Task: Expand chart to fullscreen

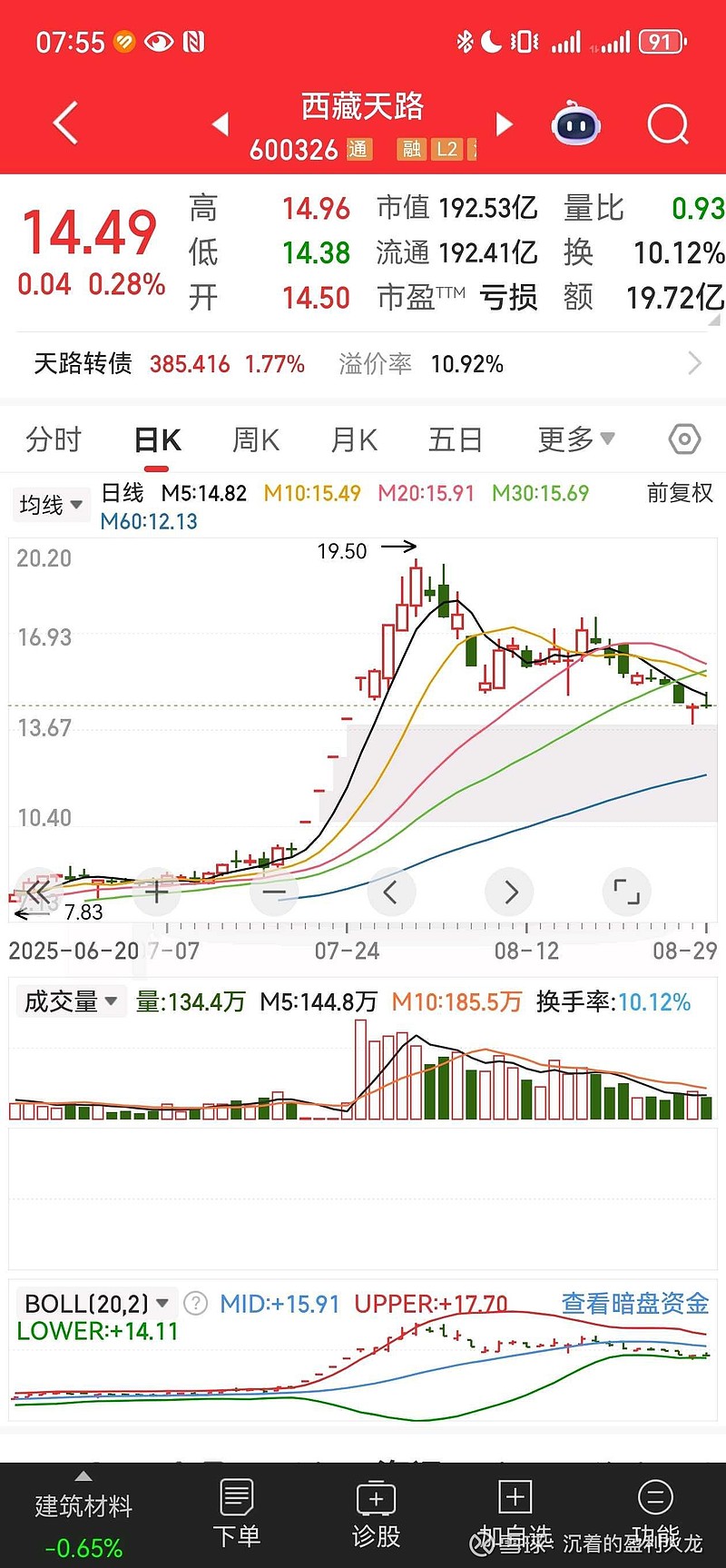Action: [x=627, y=892]
